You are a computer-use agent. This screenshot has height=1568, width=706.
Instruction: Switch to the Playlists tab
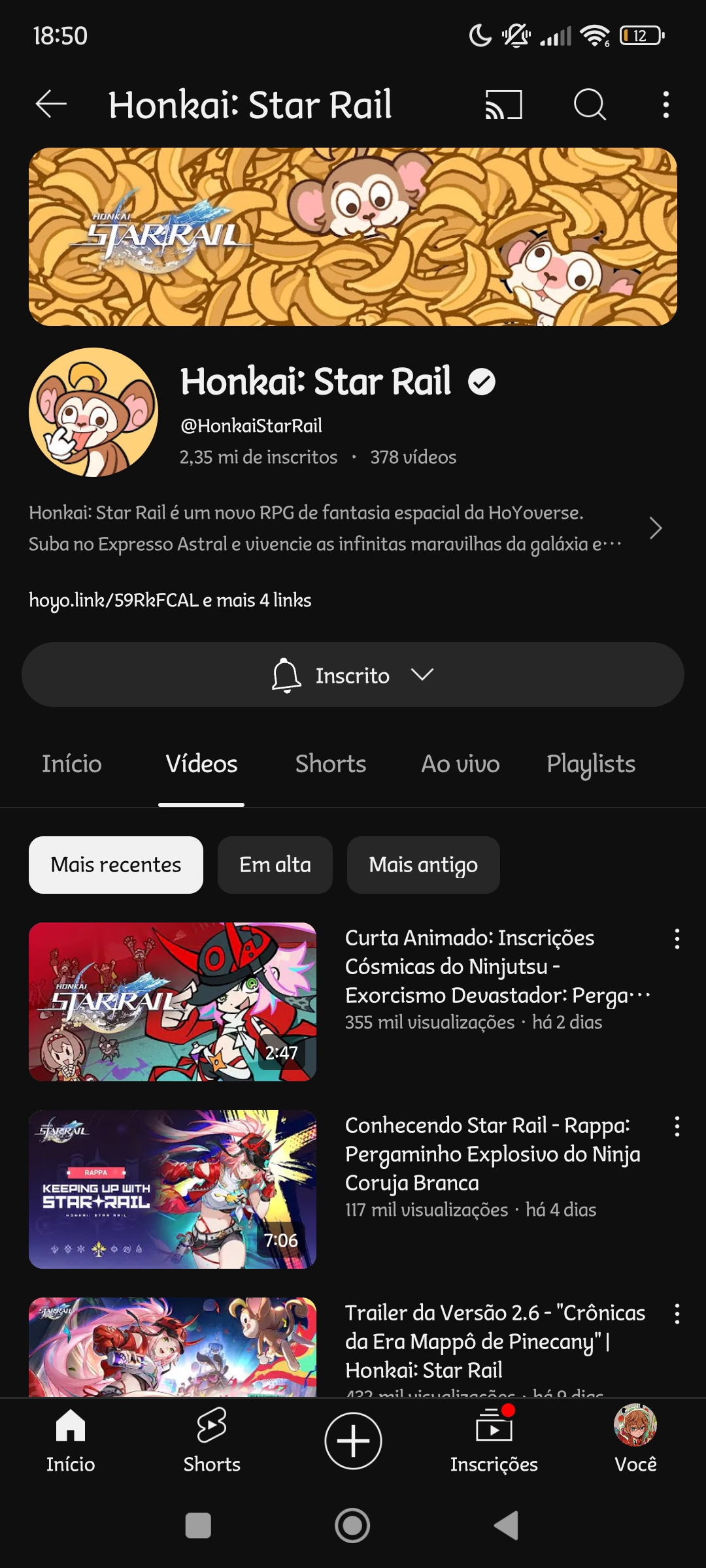[x=590, y=764]
